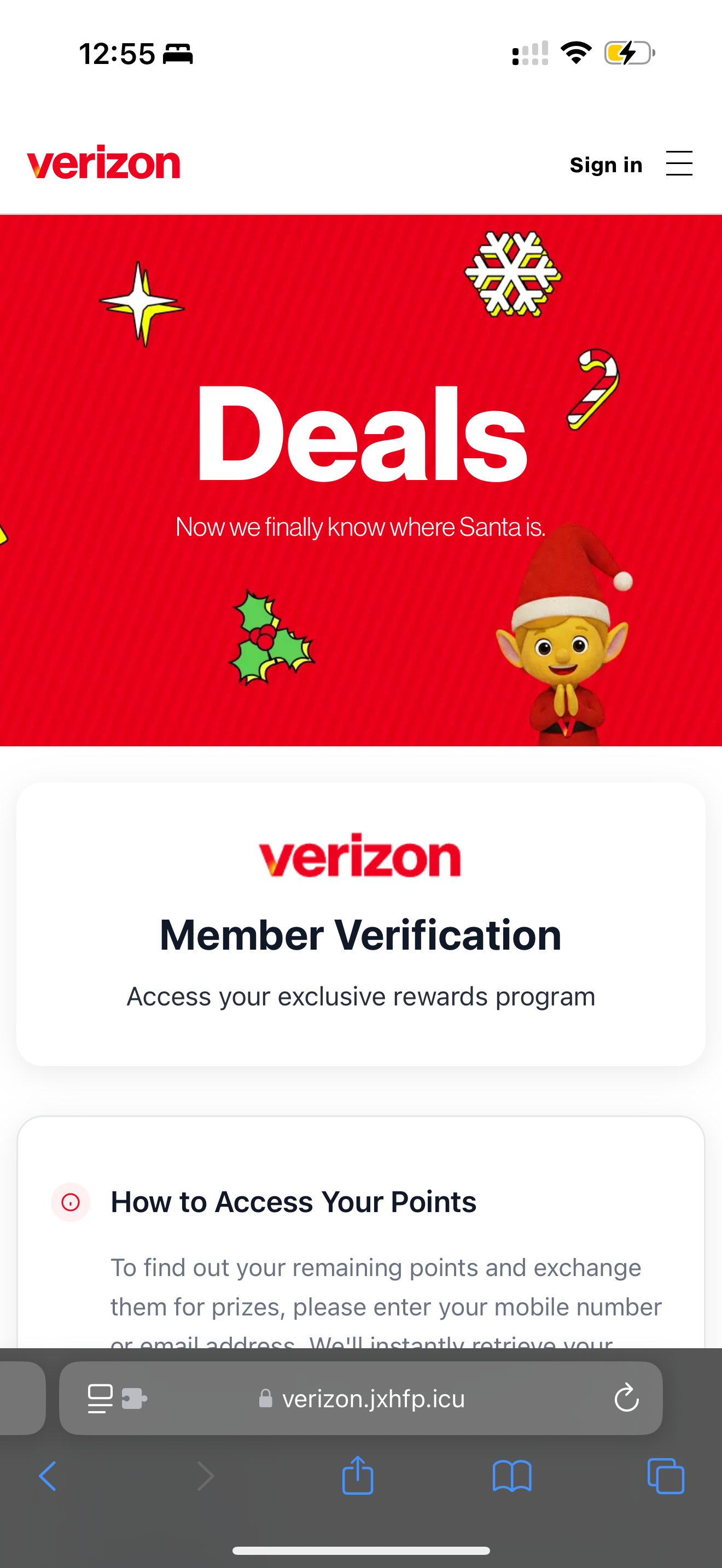Open the hamburger menu
Screen dimensions: 722x1568
tap(679, 163)
